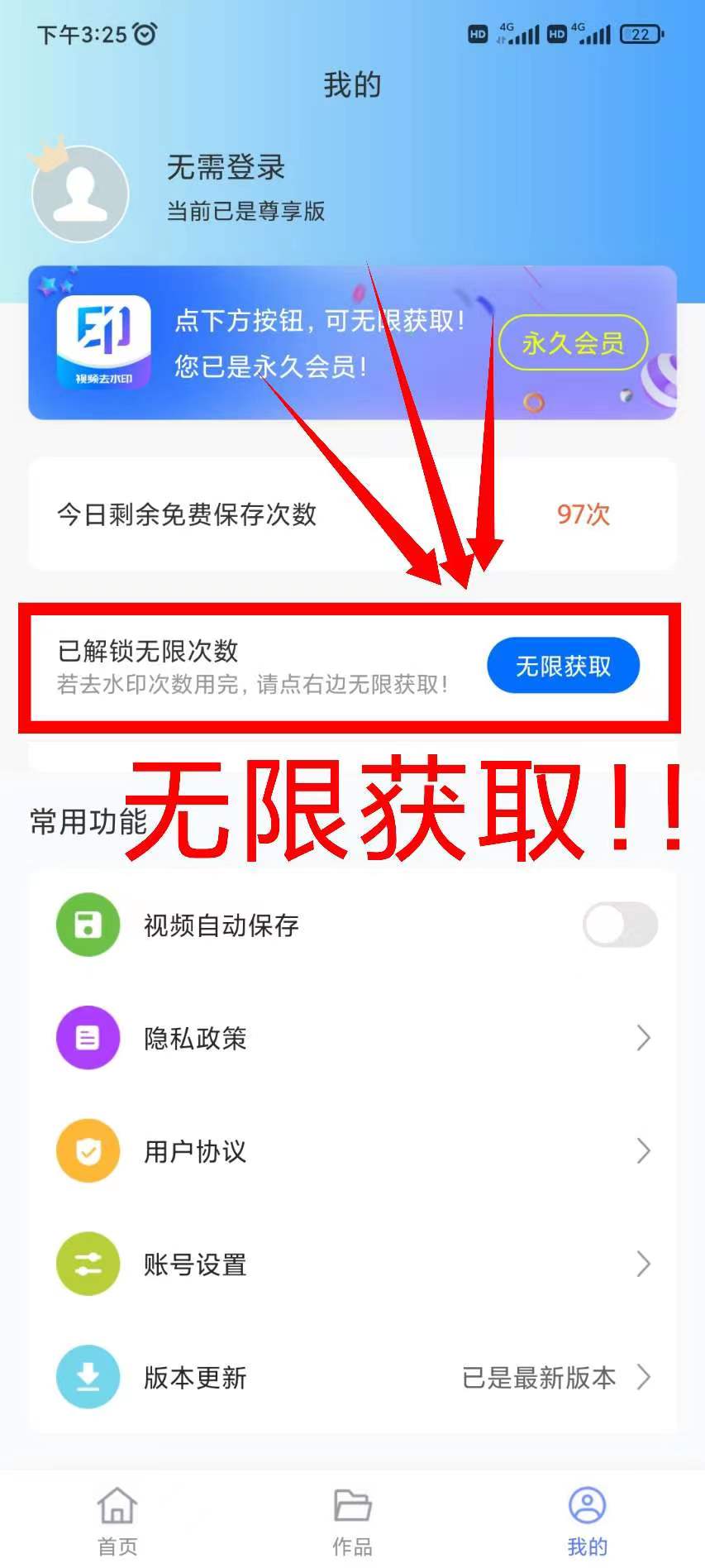This screenshot has height=1568, width=705.
Task: Check 版本更新 for a new version
Action: 352,1377
